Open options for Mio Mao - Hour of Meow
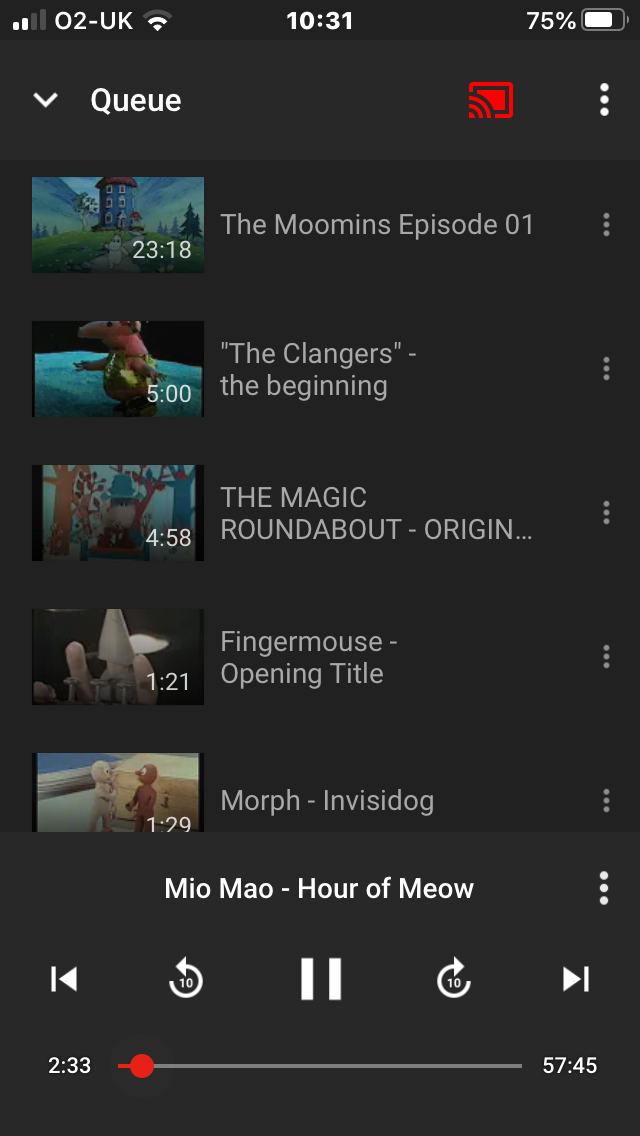 click(x=604, y=888)
